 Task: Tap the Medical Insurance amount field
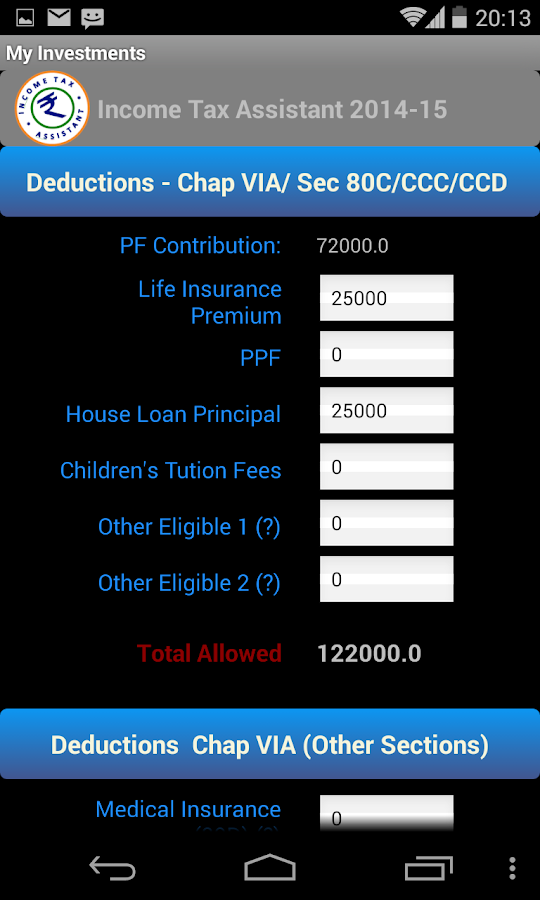[x=386, y=813]
